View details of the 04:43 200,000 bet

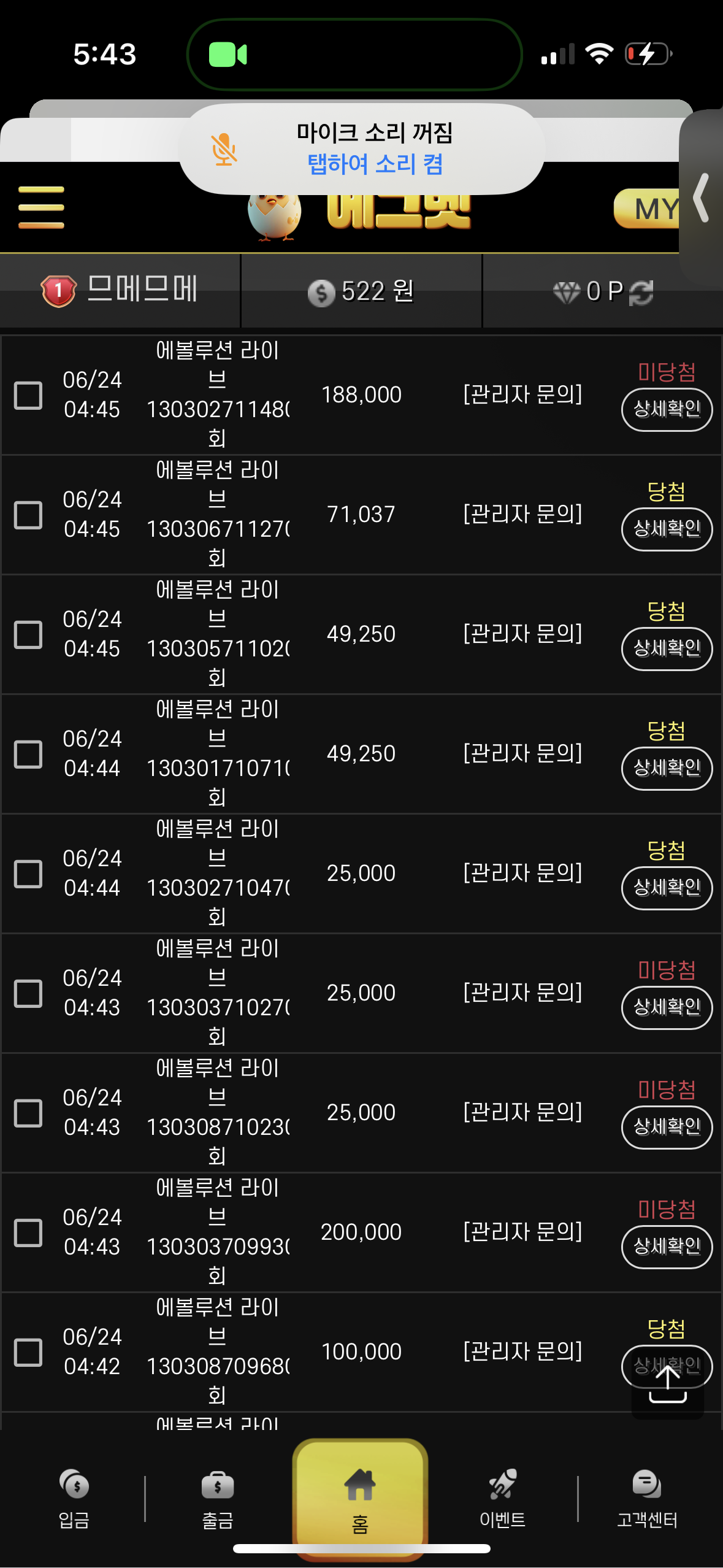coord(667,1247)
